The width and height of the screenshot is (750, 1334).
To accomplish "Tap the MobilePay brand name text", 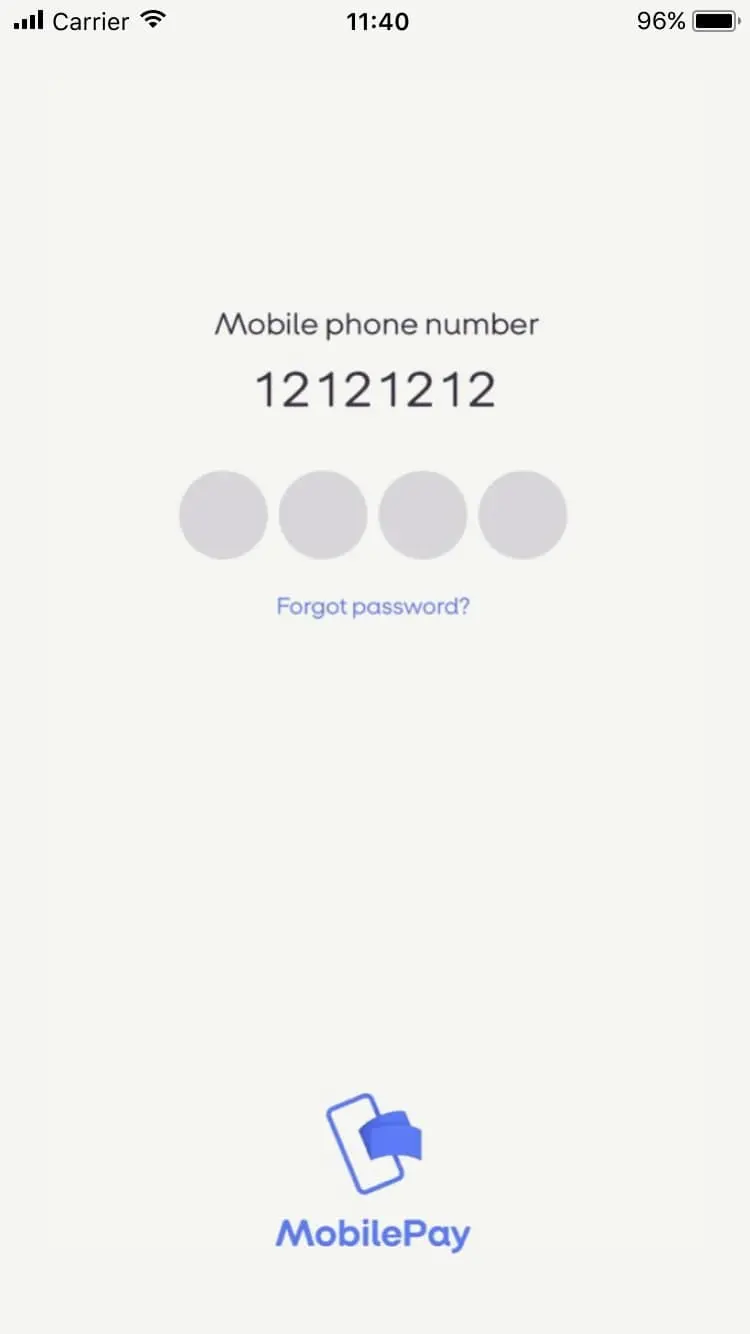I will click(x=373, y=1233).
